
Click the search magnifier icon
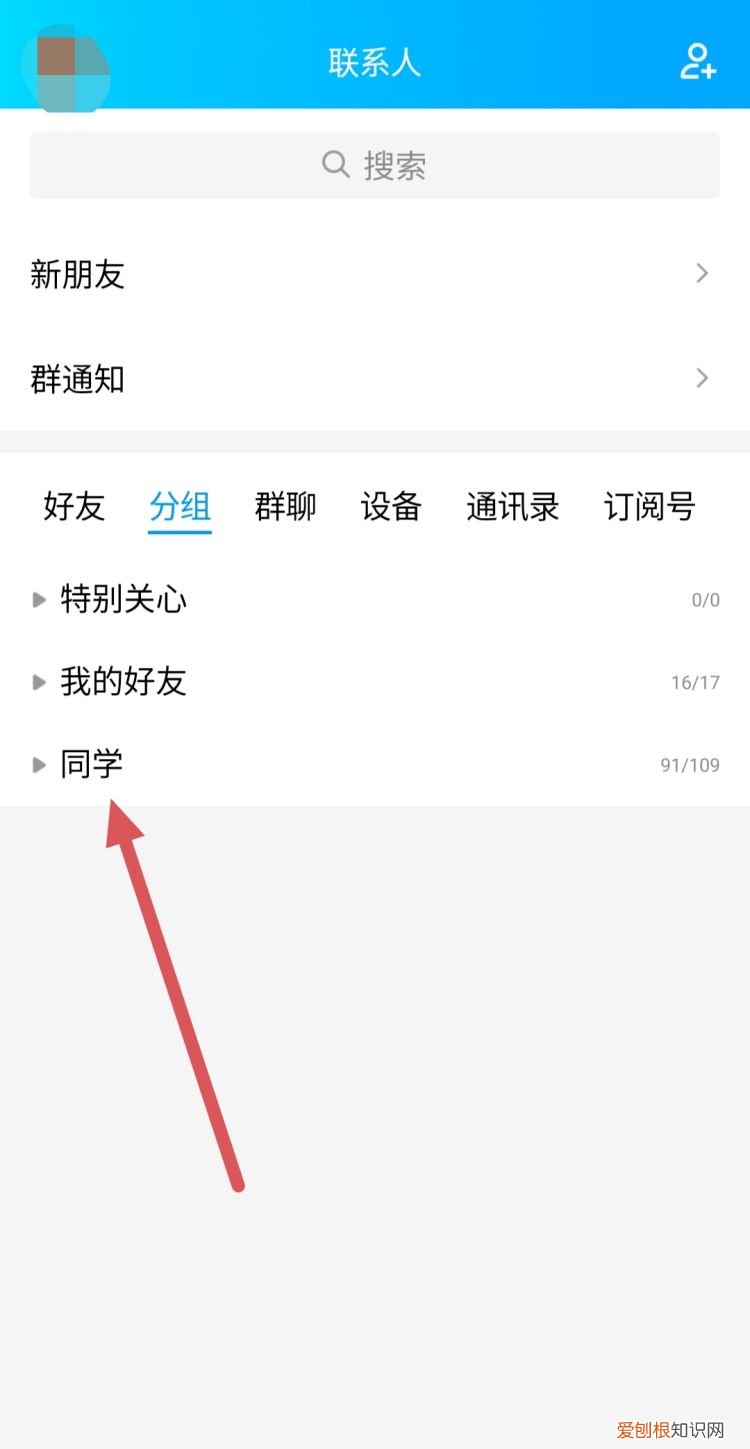[x=335, y=164]
